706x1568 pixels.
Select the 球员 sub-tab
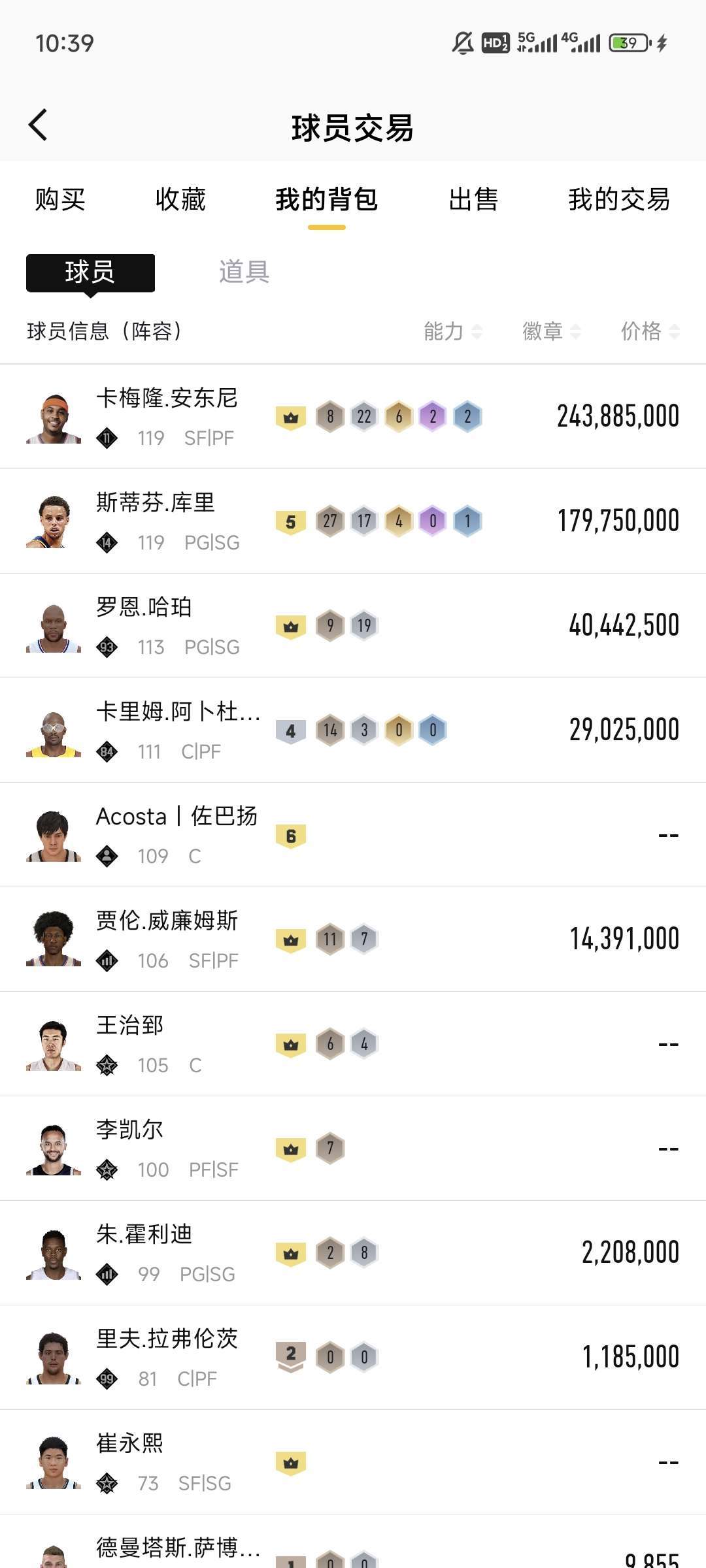pos(90,272)
